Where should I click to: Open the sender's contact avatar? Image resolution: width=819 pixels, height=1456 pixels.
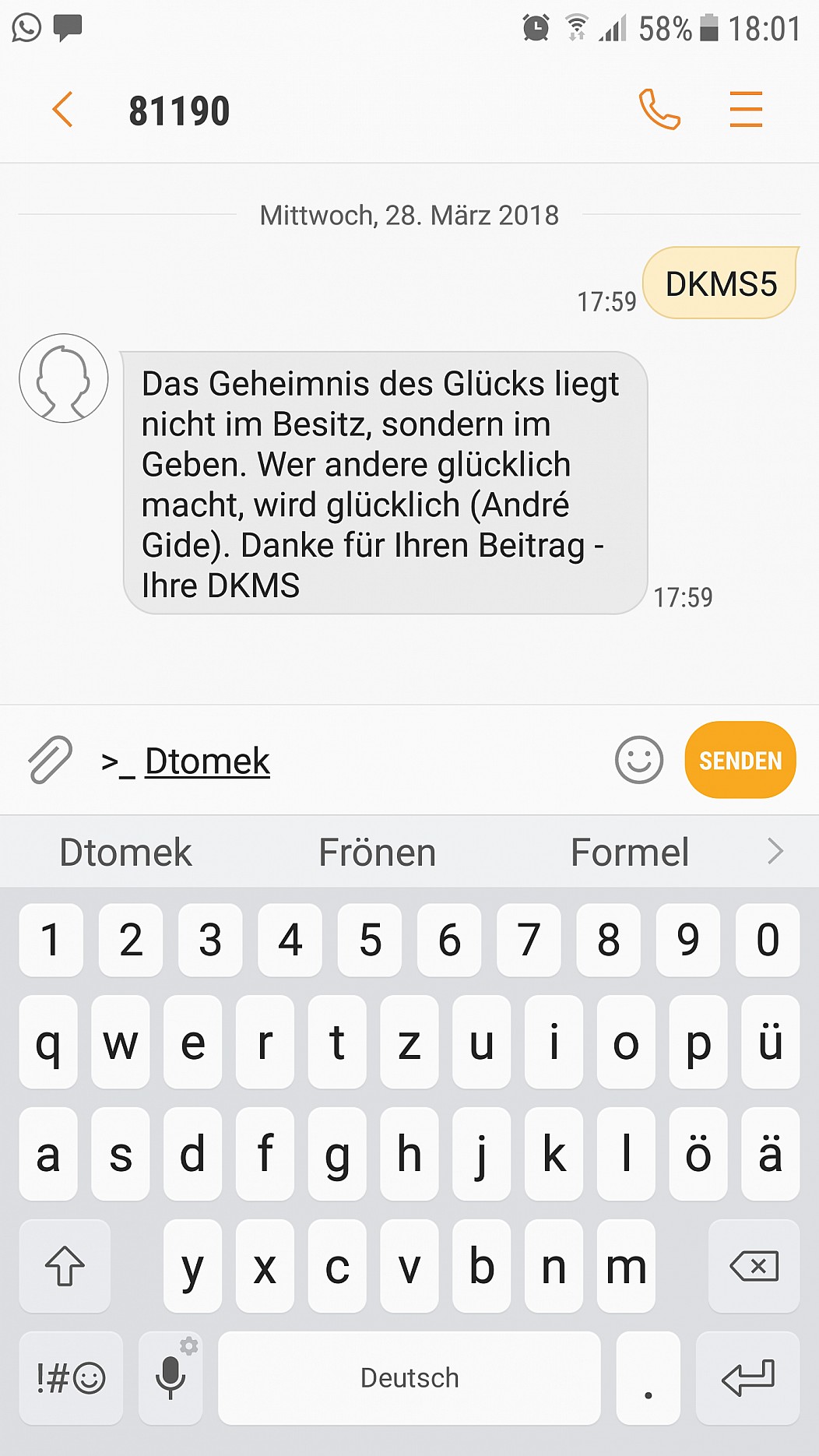(x=64, y=378)
